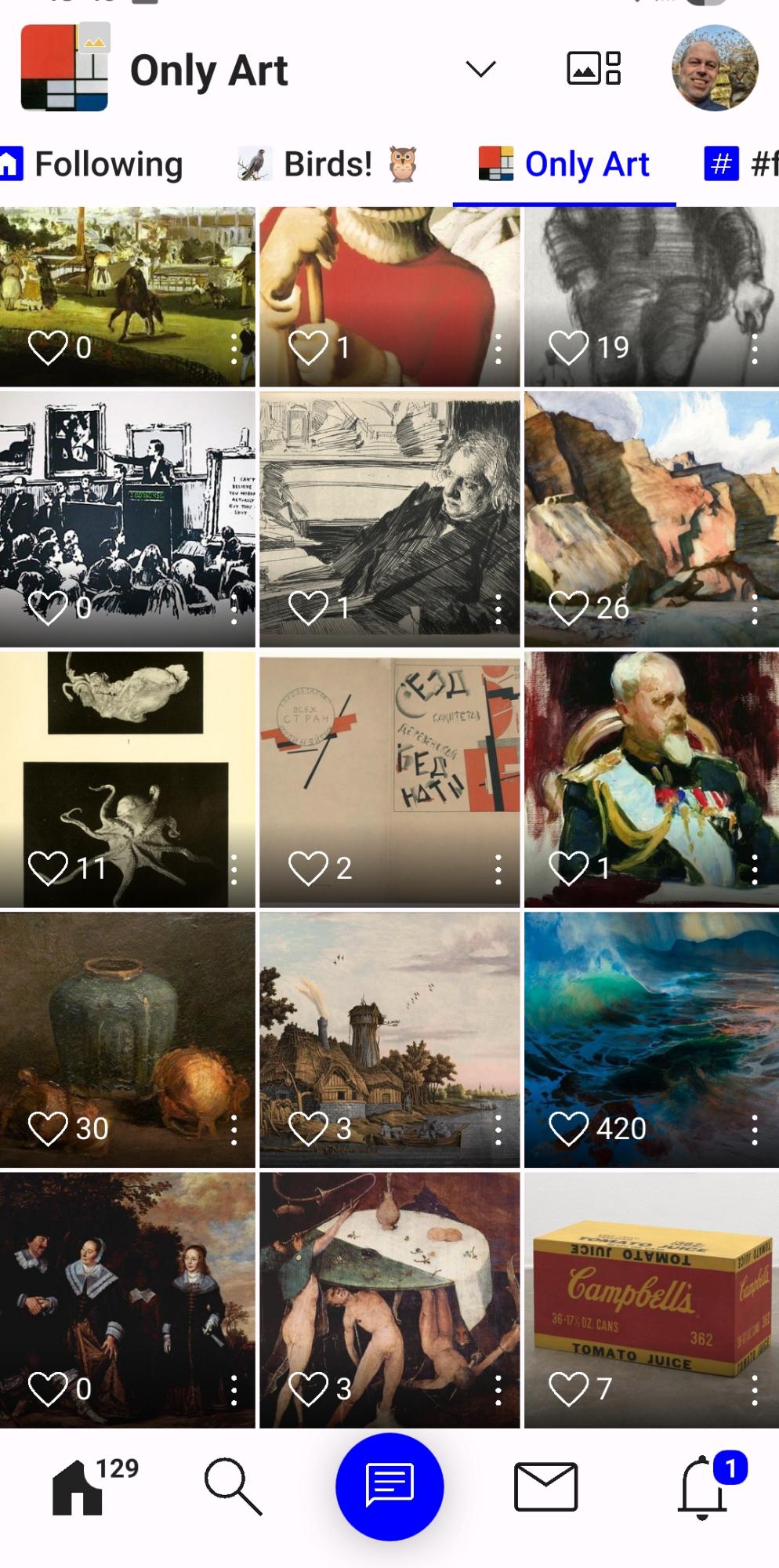Switch to the Following tab
779x1568 pixels.
(92, 165)
